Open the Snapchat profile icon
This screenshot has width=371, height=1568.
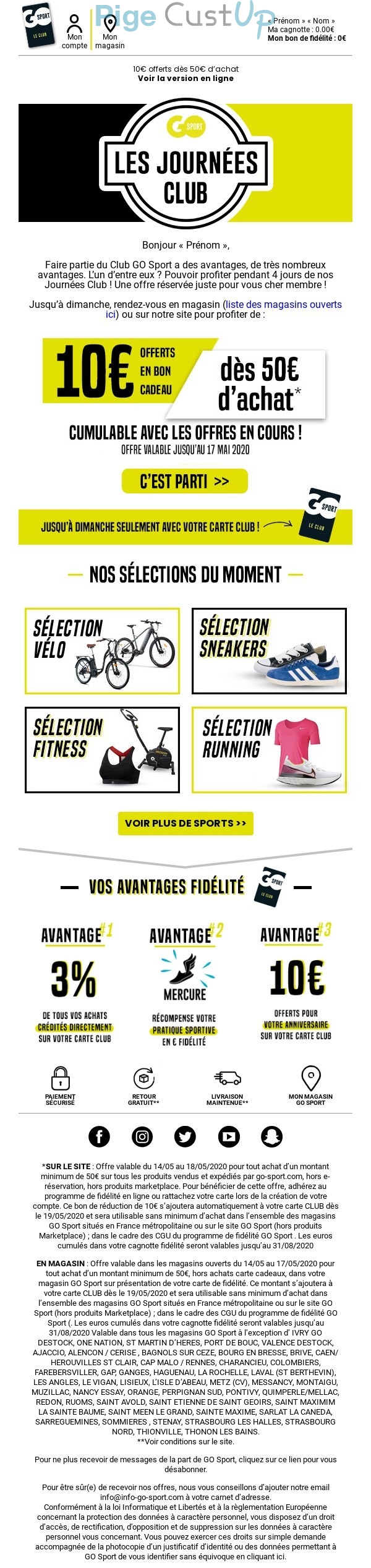click(x=271, y=1136)
